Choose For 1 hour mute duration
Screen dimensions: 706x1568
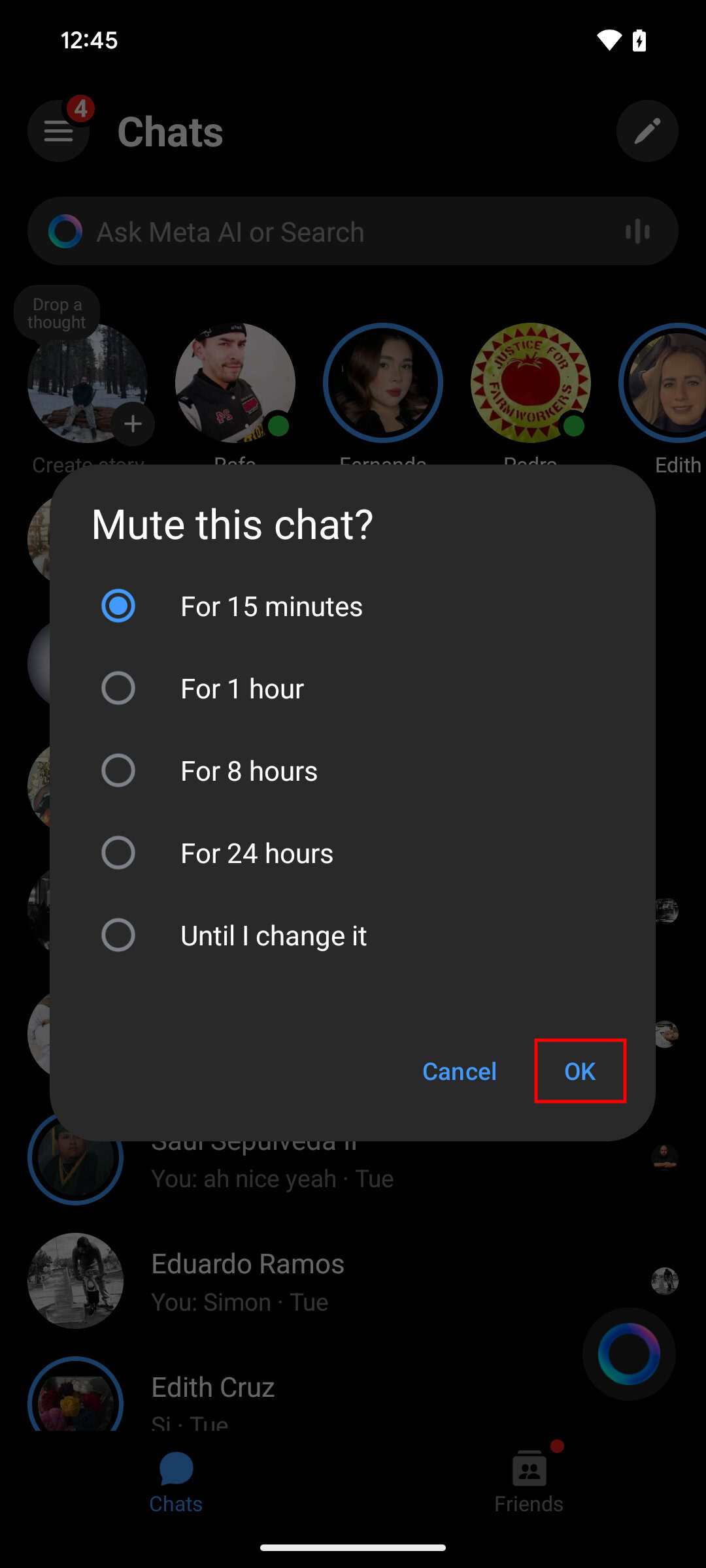pyautogui.click(x=118, y=688)
